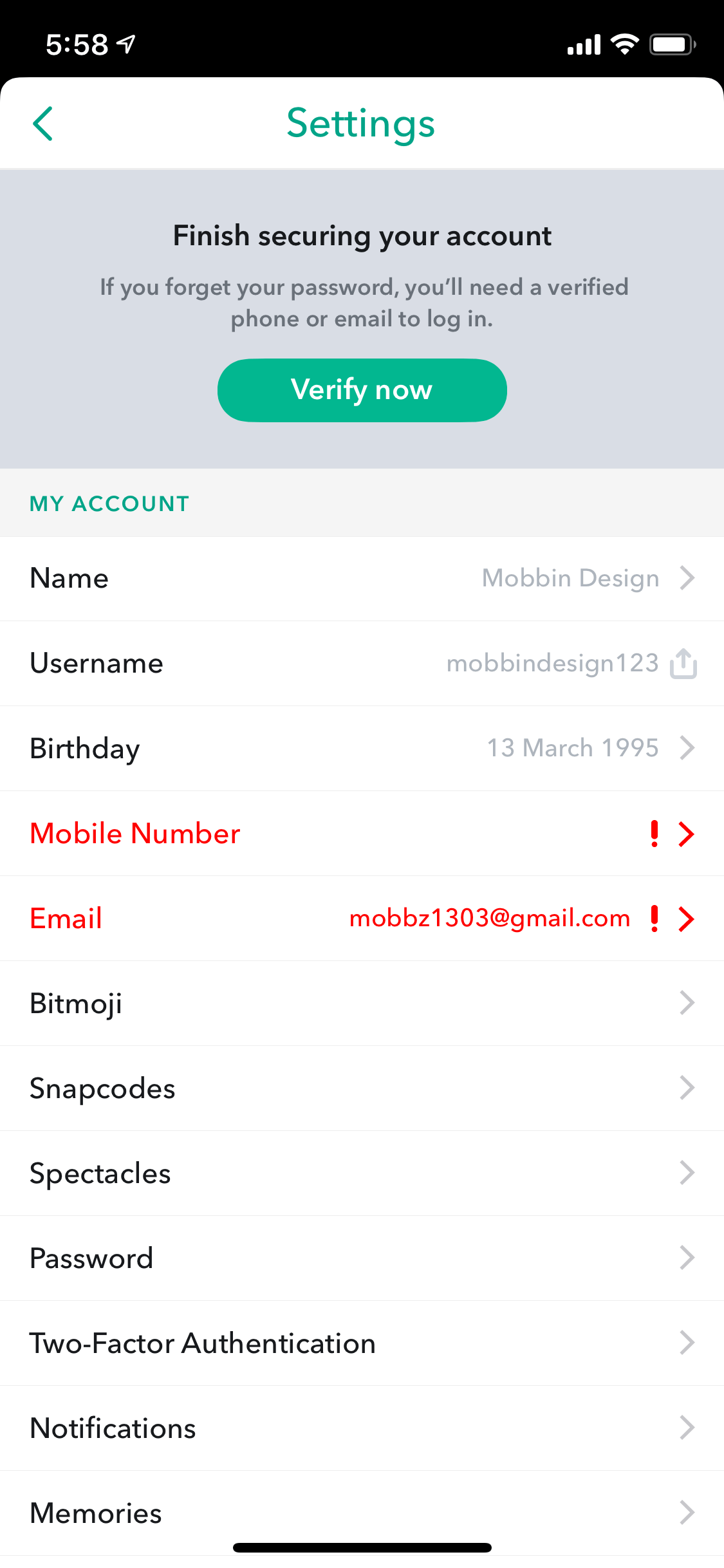This screenshot has width=724, height=1568.
Task: Open the Name setting
Action: click(362, 578)
